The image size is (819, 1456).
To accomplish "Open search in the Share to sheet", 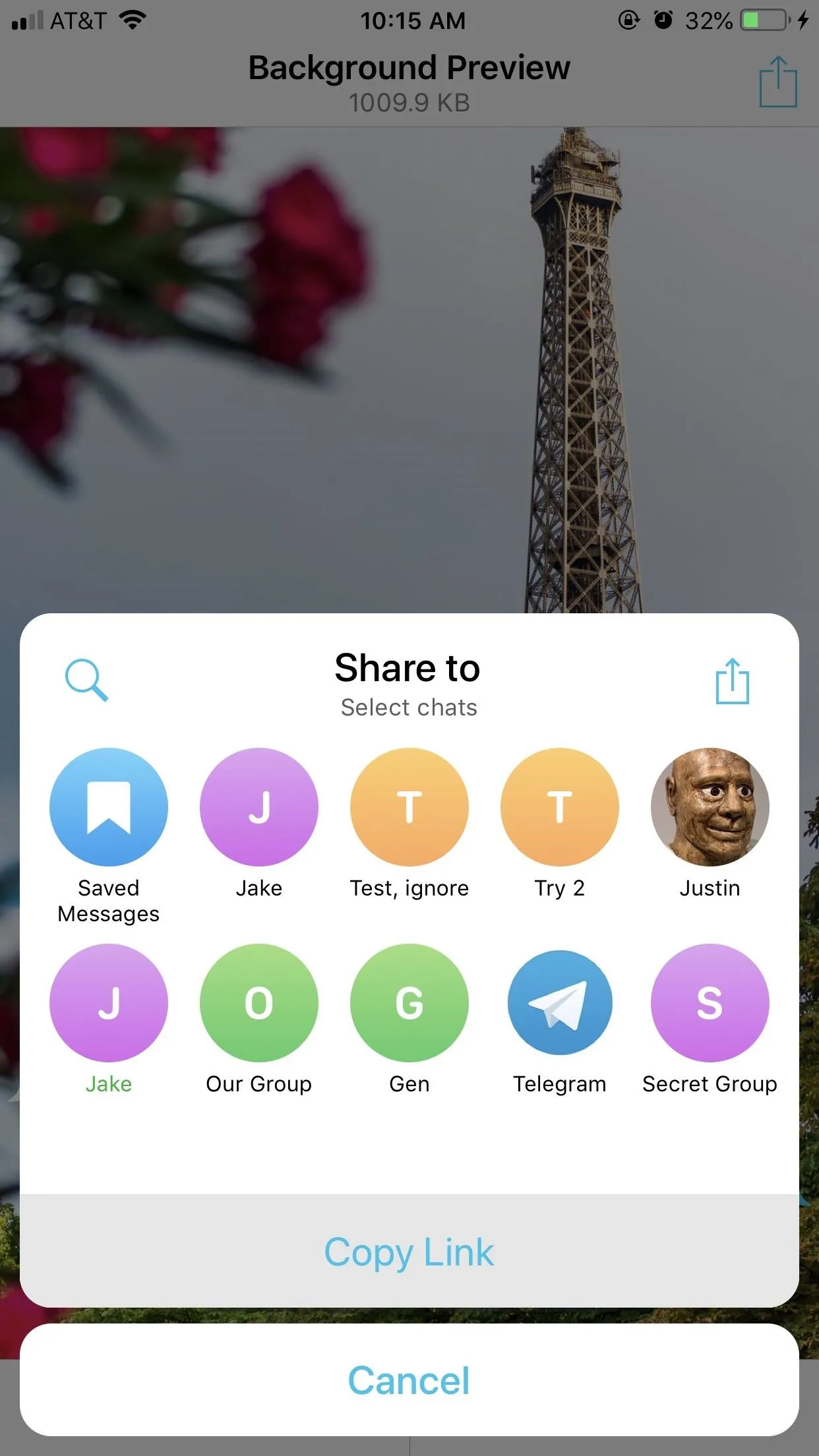I will (86, 680).
